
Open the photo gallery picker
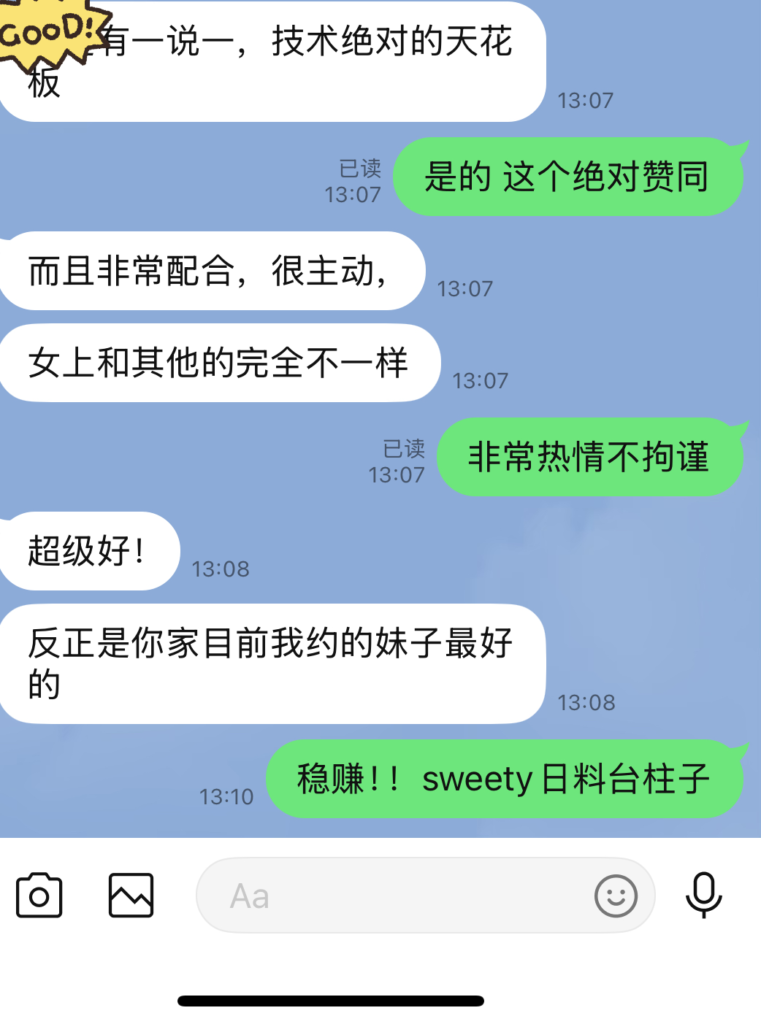(x=131, y=895)
